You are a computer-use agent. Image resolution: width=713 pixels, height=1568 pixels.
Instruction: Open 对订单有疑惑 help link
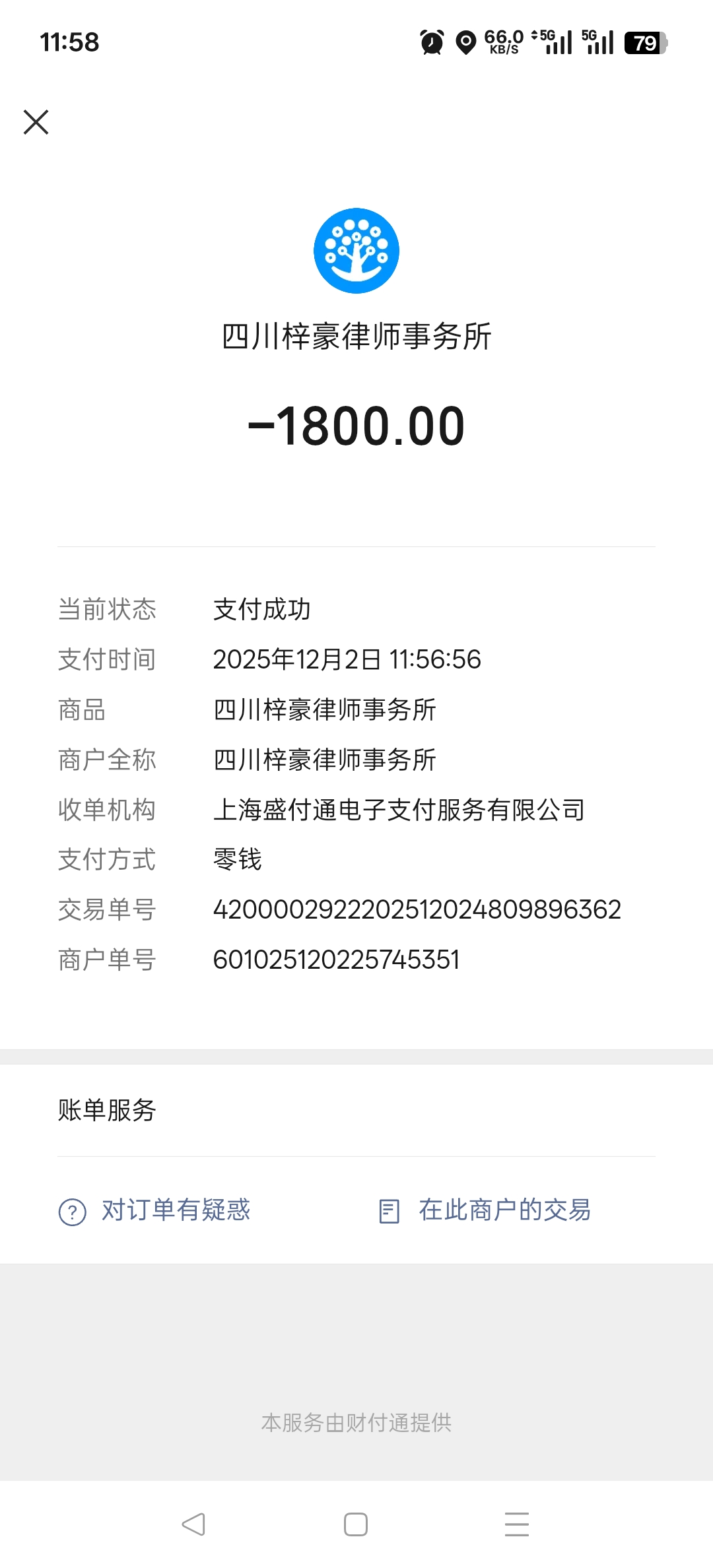pyautogui.click(x=155, y=1210)
